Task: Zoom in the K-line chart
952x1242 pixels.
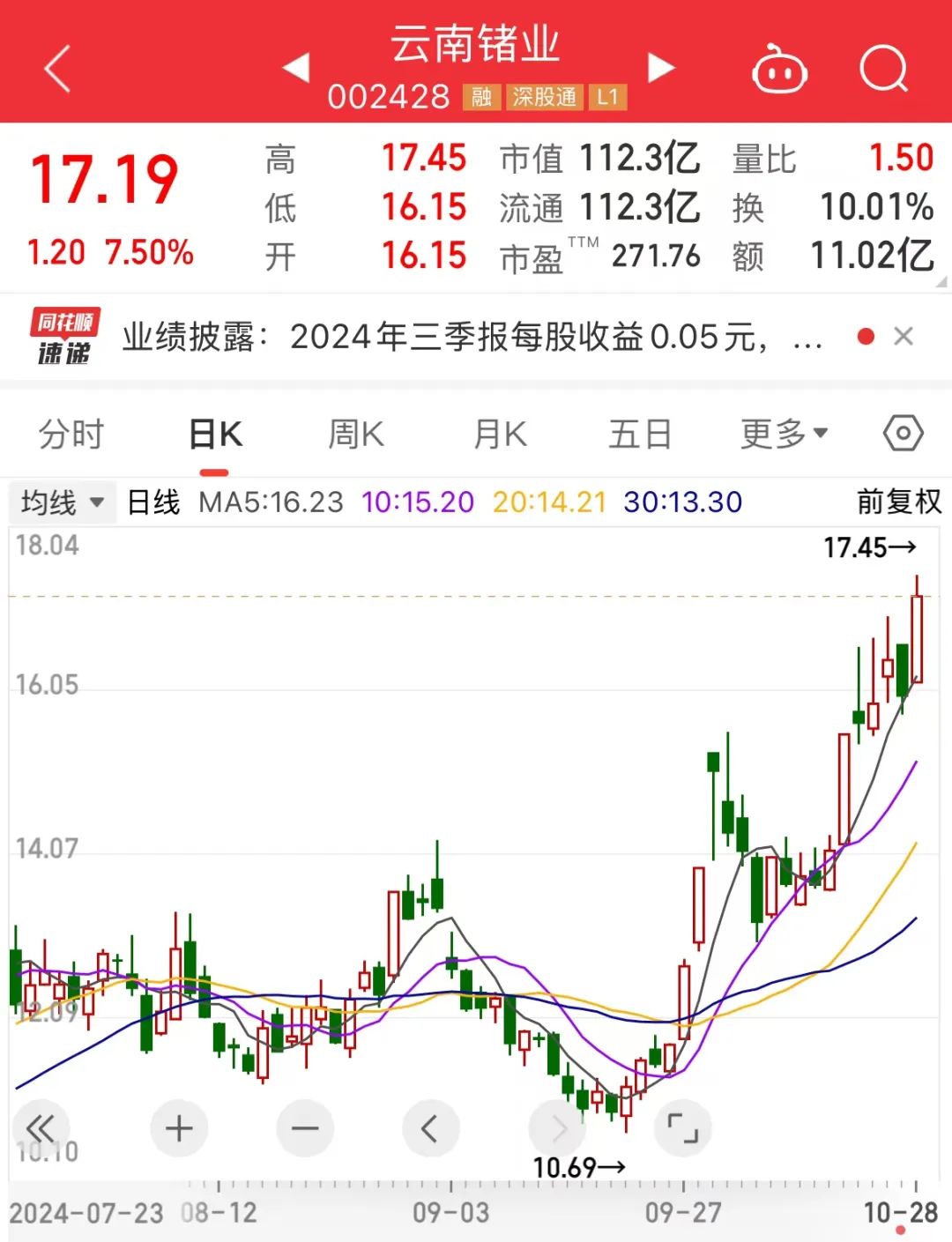Action: (179, 1128)
